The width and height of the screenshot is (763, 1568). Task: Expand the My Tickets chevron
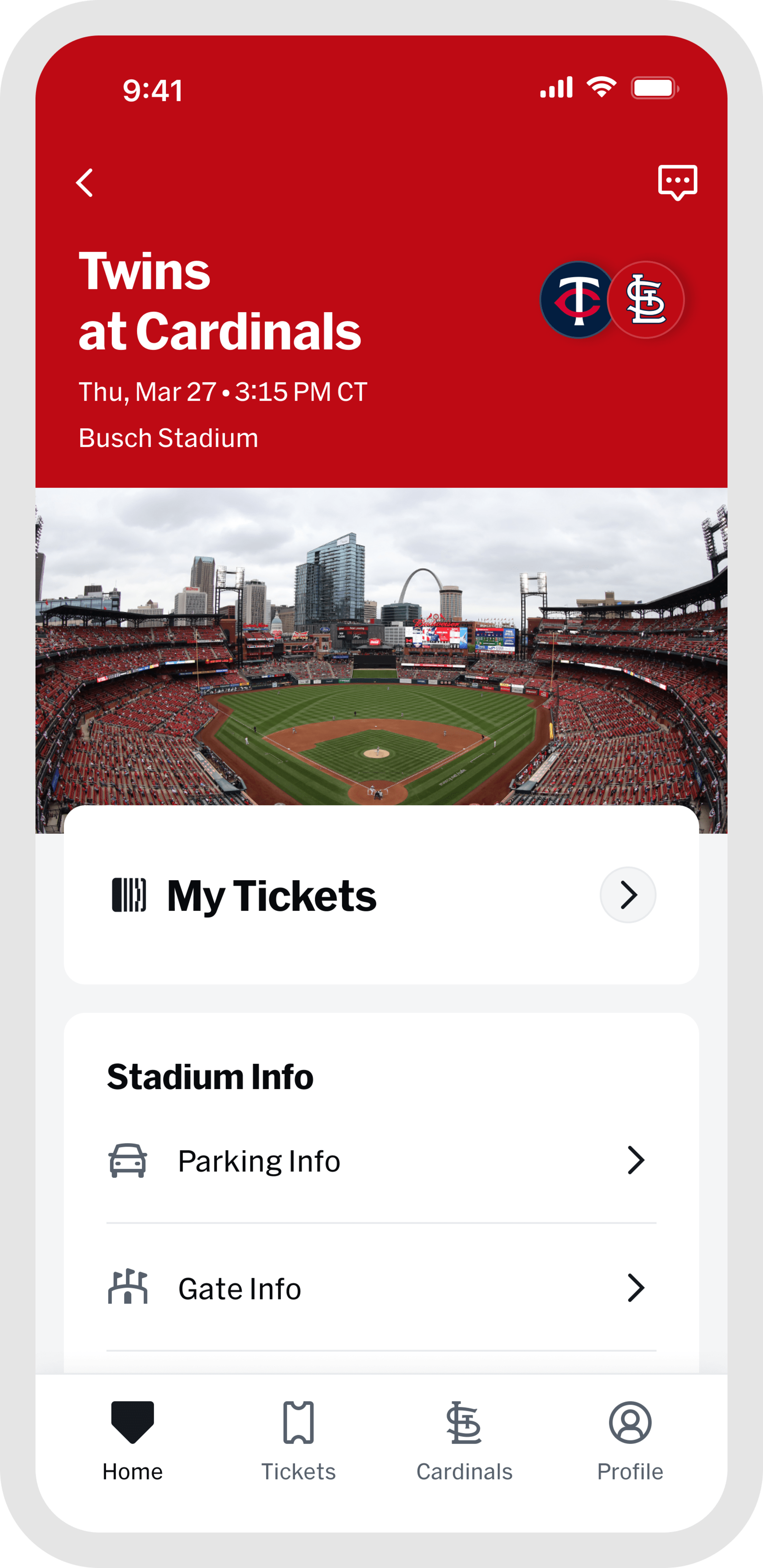click(x=628, y=894)
